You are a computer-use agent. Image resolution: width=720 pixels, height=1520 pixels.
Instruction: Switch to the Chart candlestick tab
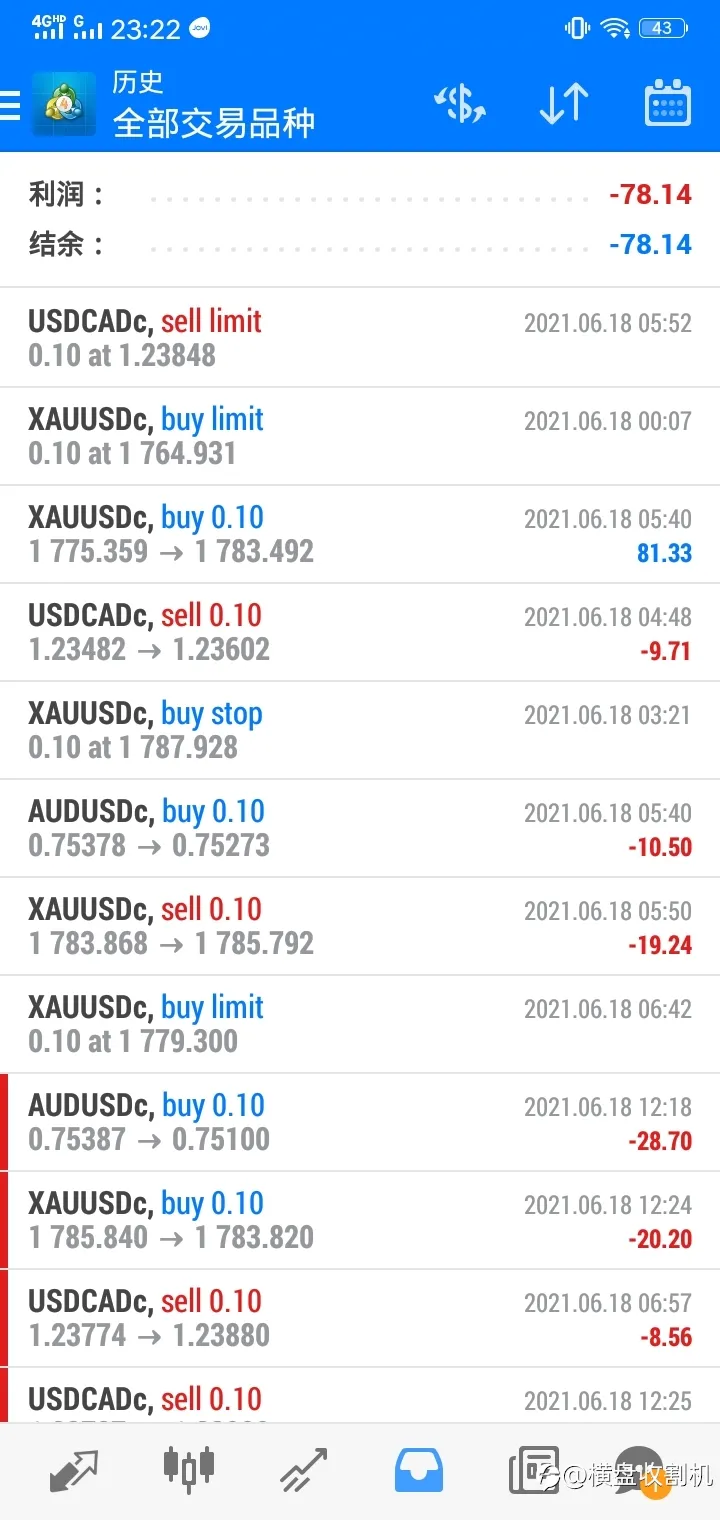point(189,1468)
